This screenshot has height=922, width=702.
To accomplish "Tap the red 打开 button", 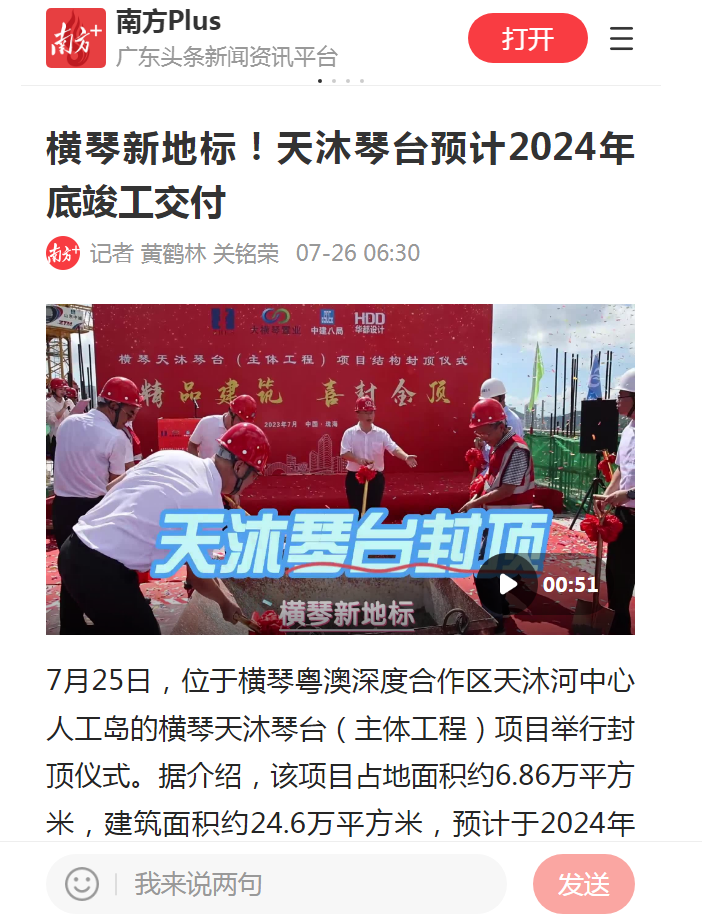I will 527,39.
